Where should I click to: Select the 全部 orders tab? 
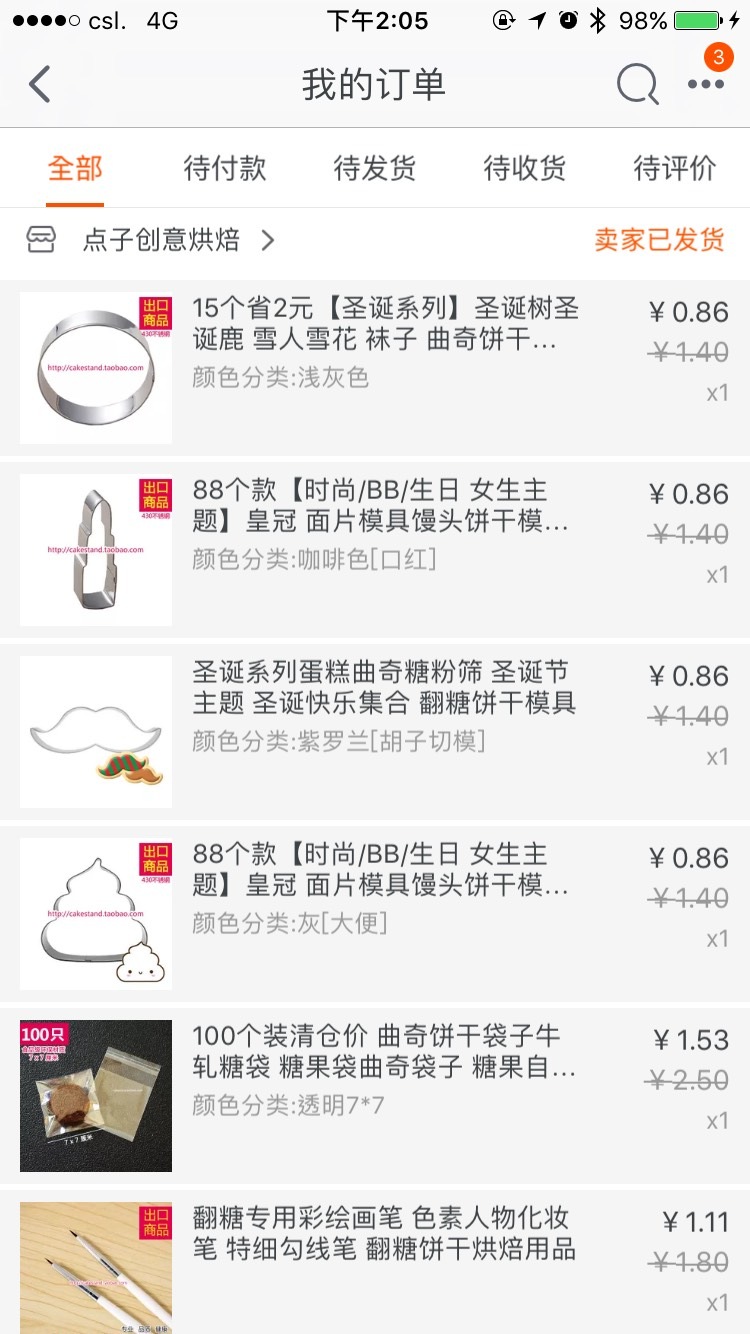(75, 168)
